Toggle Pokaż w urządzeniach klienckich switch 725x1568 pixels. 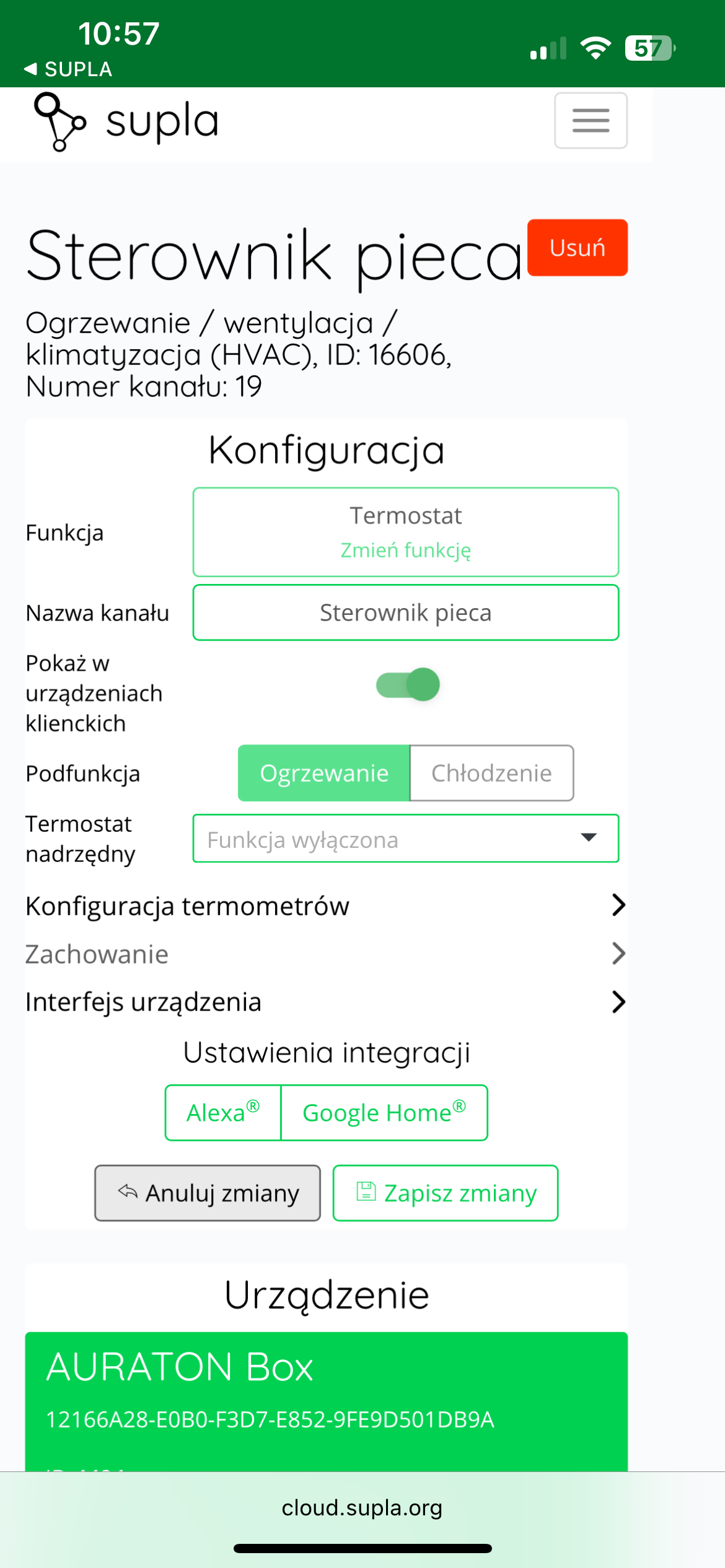pos(408,684)
